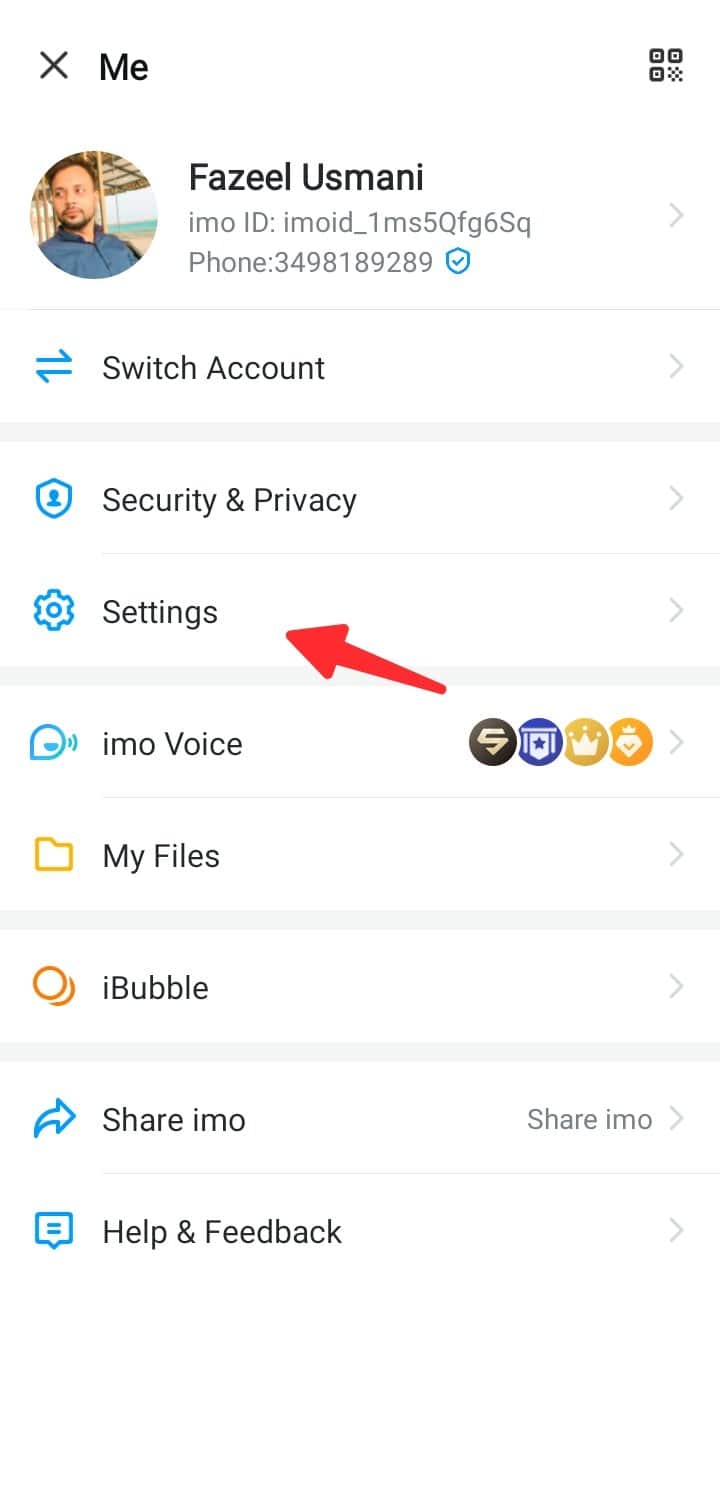720x1495 pixels.
Task: Open Help & Feedback
Action: click(360, 1231)
